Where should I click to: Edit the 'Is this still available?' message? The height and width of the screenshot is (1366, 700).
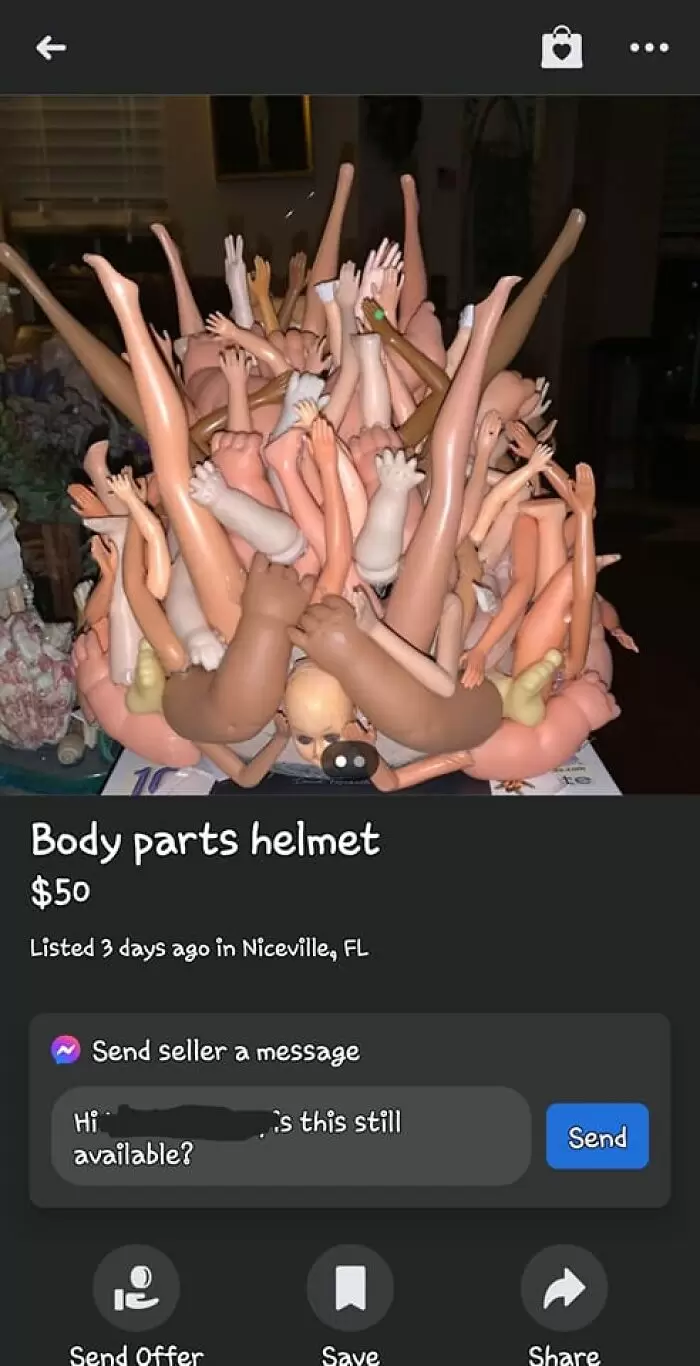[x=290, y=1137]
